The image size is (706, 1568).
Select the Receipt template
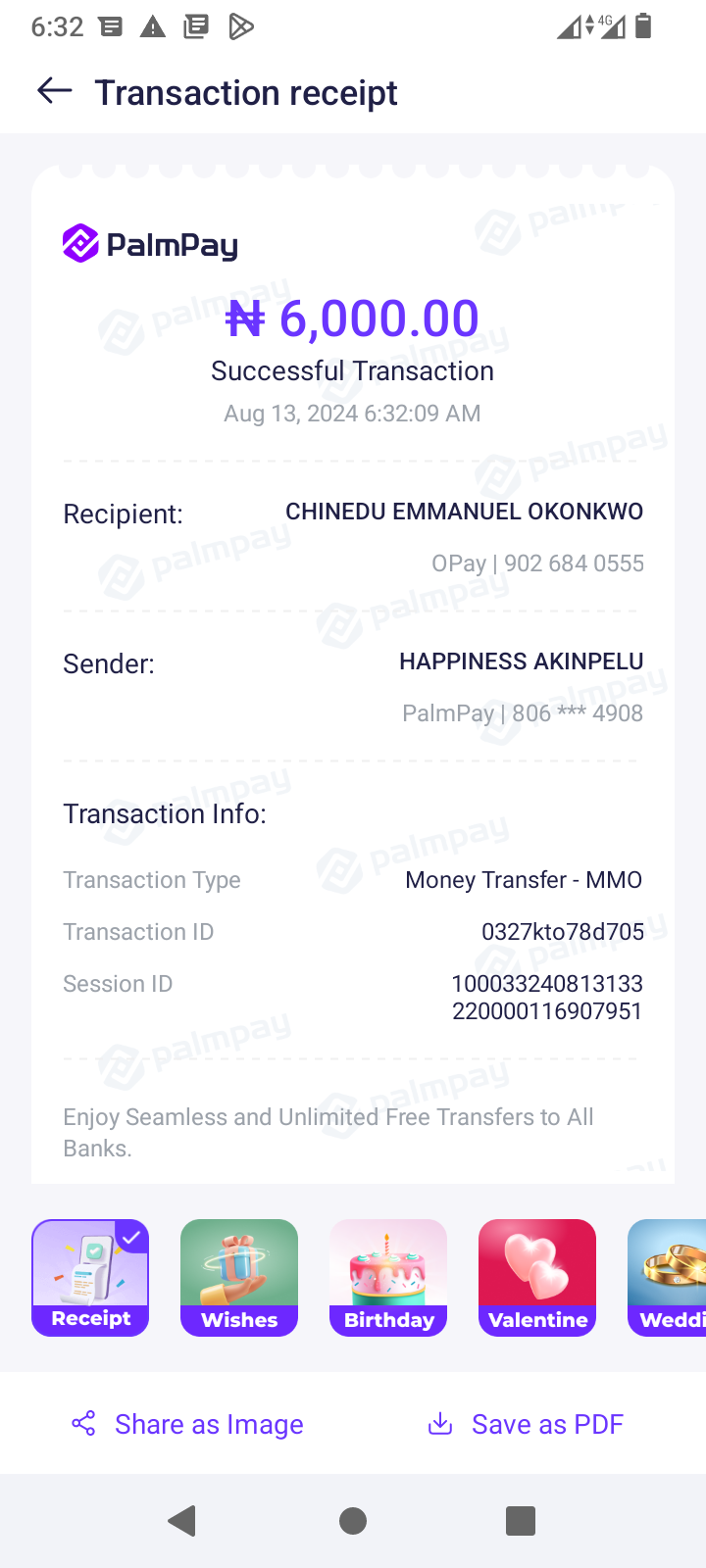tap(90, 1277)
